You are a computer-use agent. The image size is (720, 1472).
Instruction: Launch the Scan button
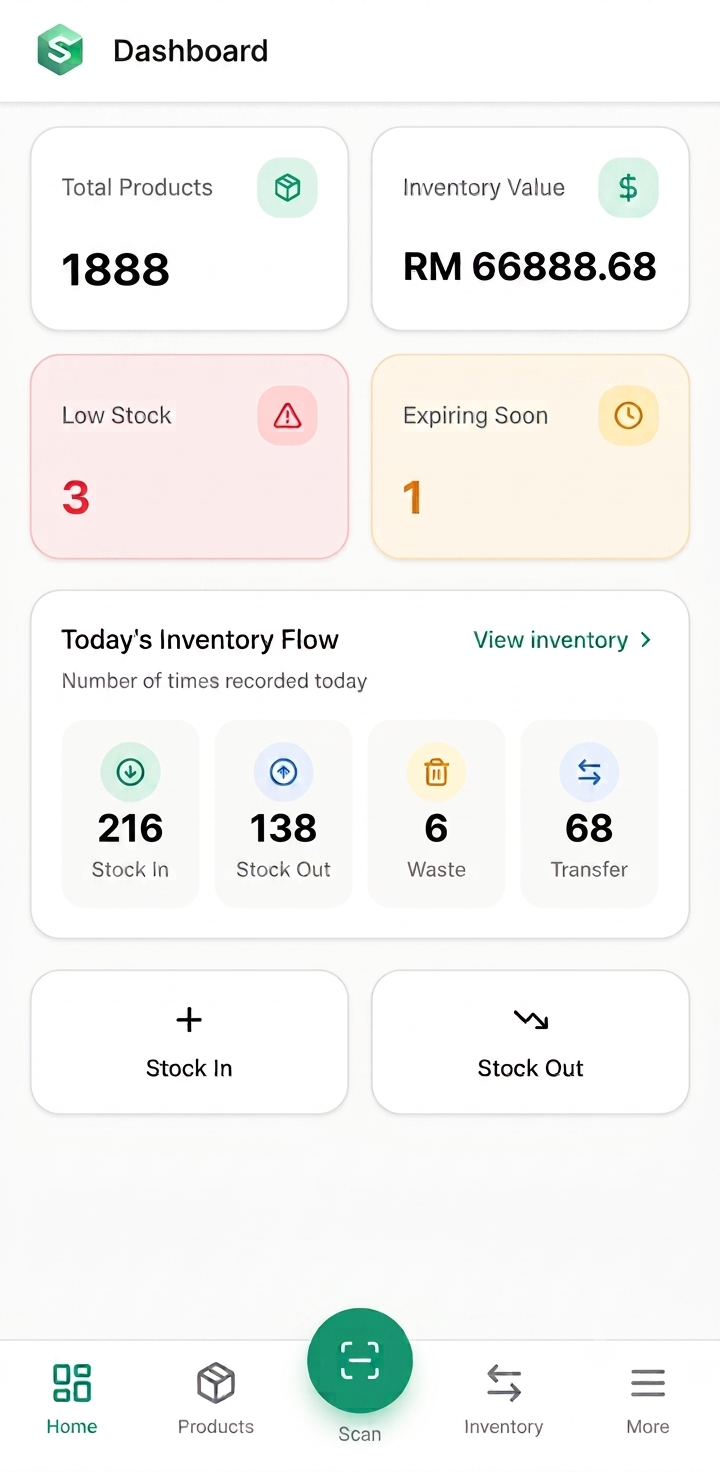(360, 1361)
